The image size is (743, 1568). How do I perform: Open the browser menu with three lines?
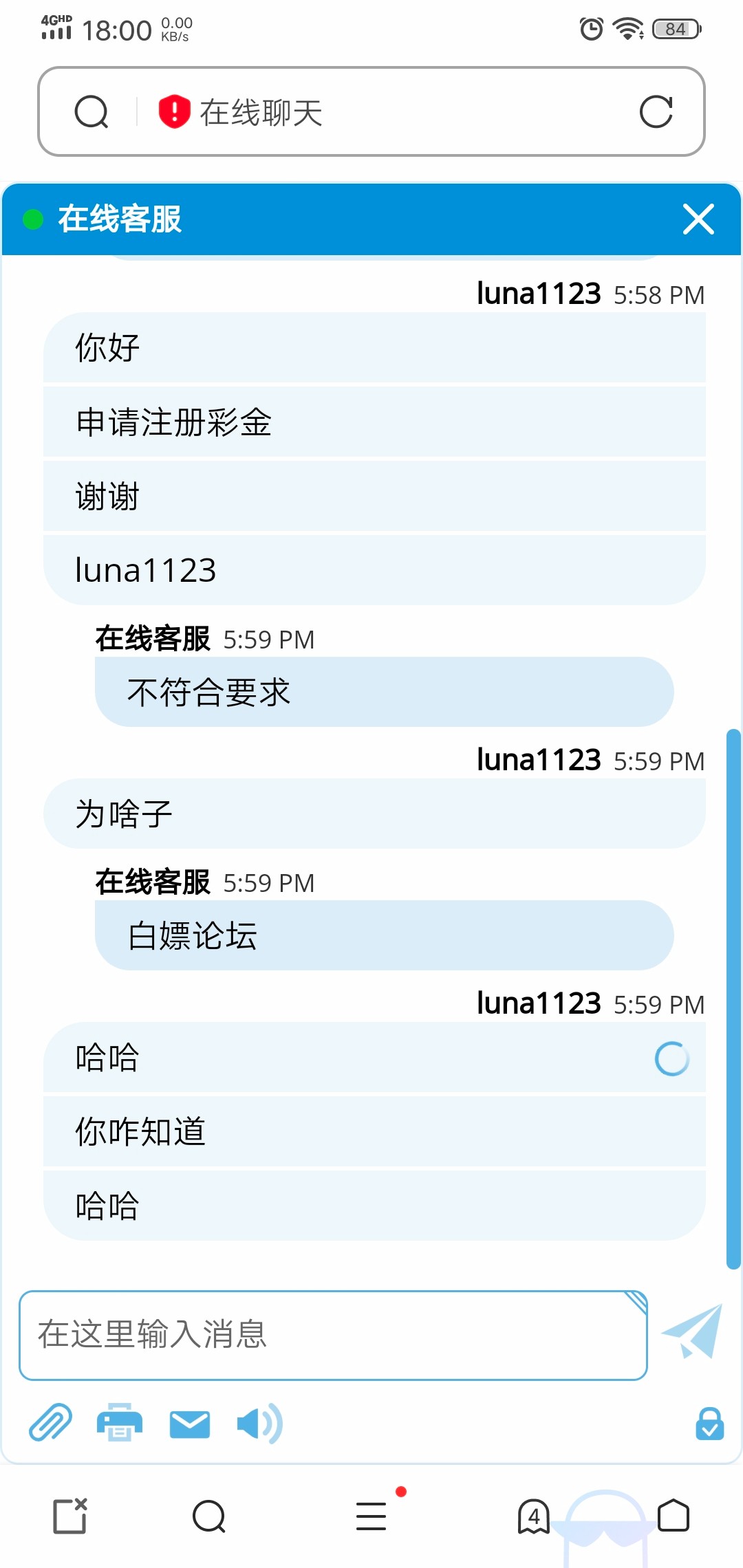click(x=371, y=1516)
